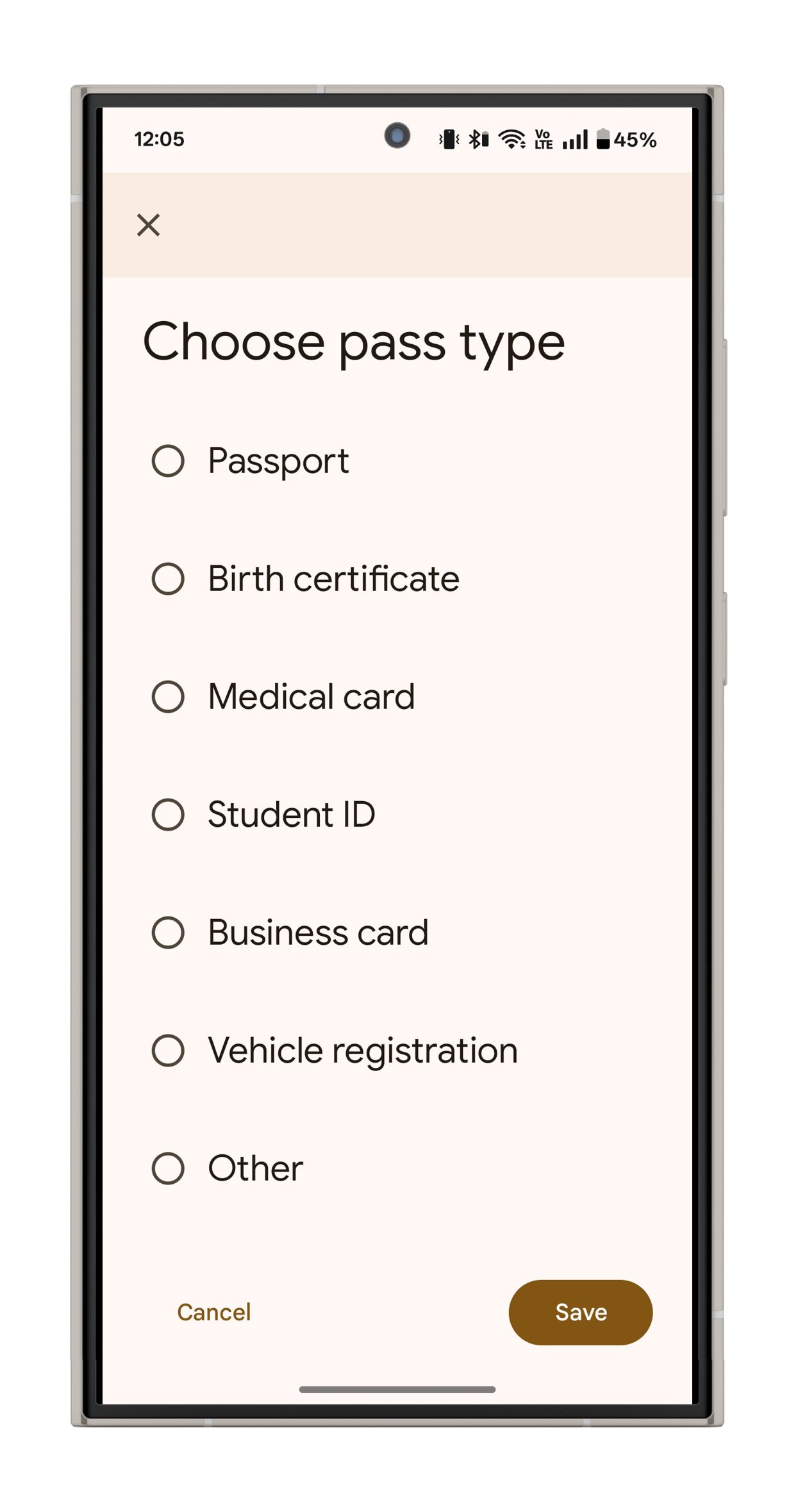Pick the Medical card radio button
Screen dimensions: 798x1512
pos(168,697)
